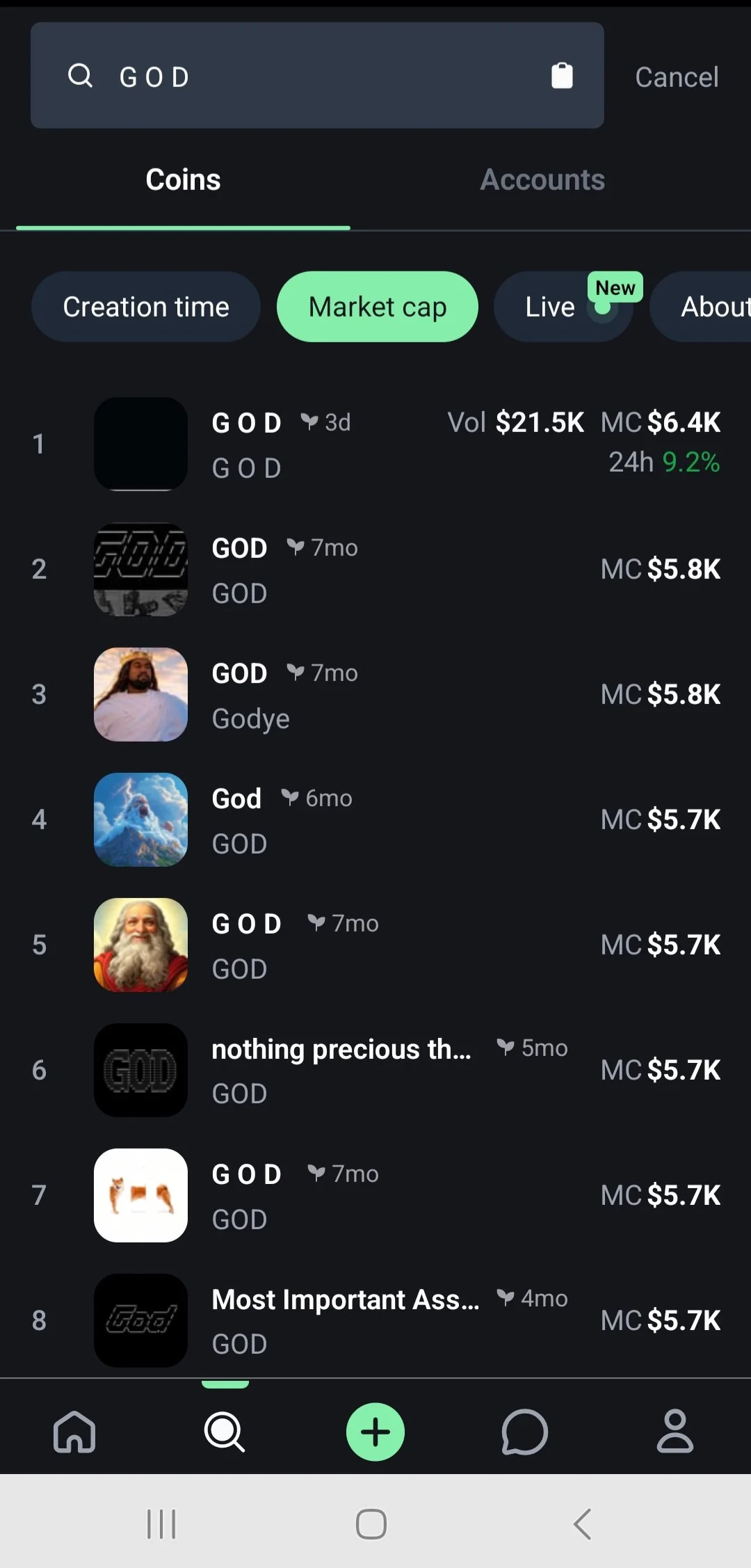
Task: Paste from clipboard into the search box
Action: tap(562, 76)
